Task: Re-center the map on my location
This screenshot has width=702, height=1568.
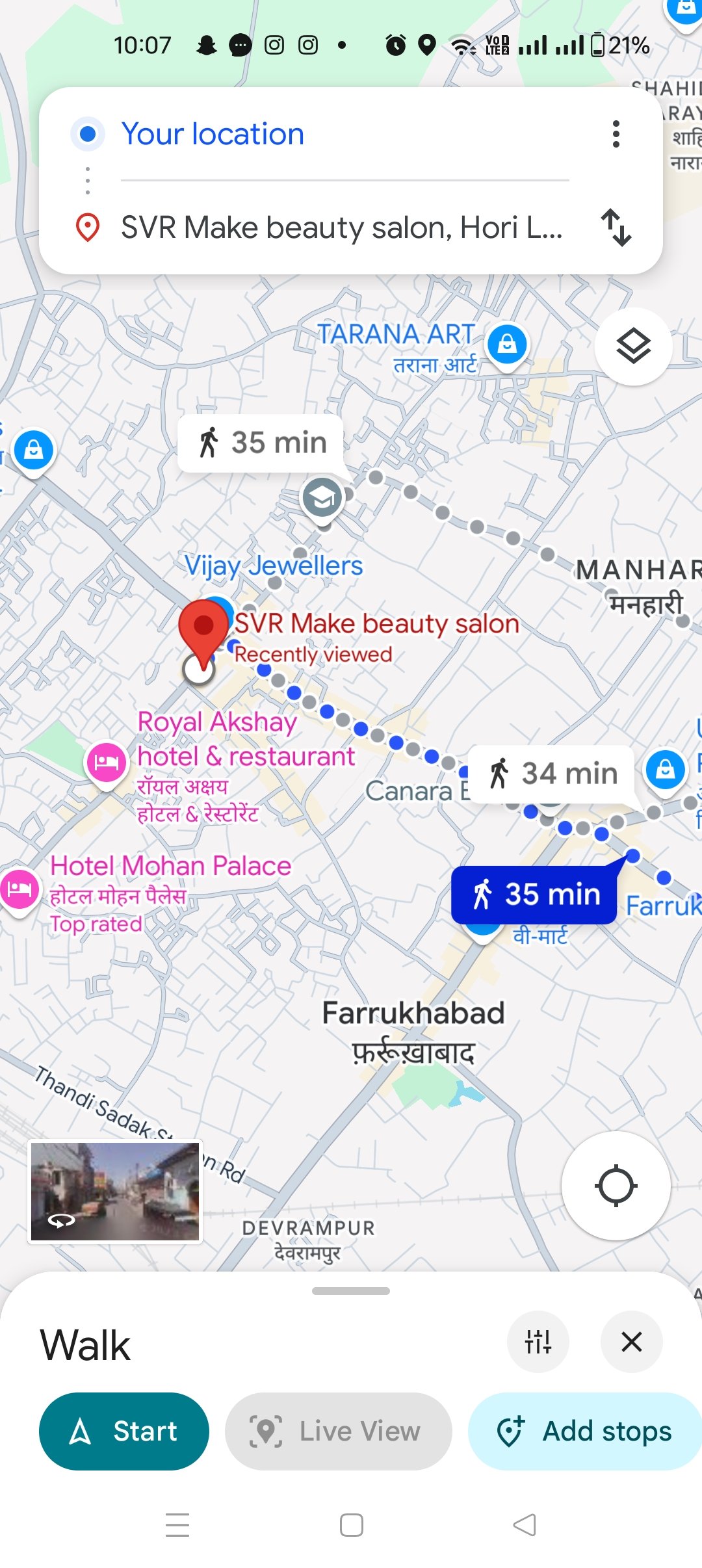Action: coord(616,1186)
